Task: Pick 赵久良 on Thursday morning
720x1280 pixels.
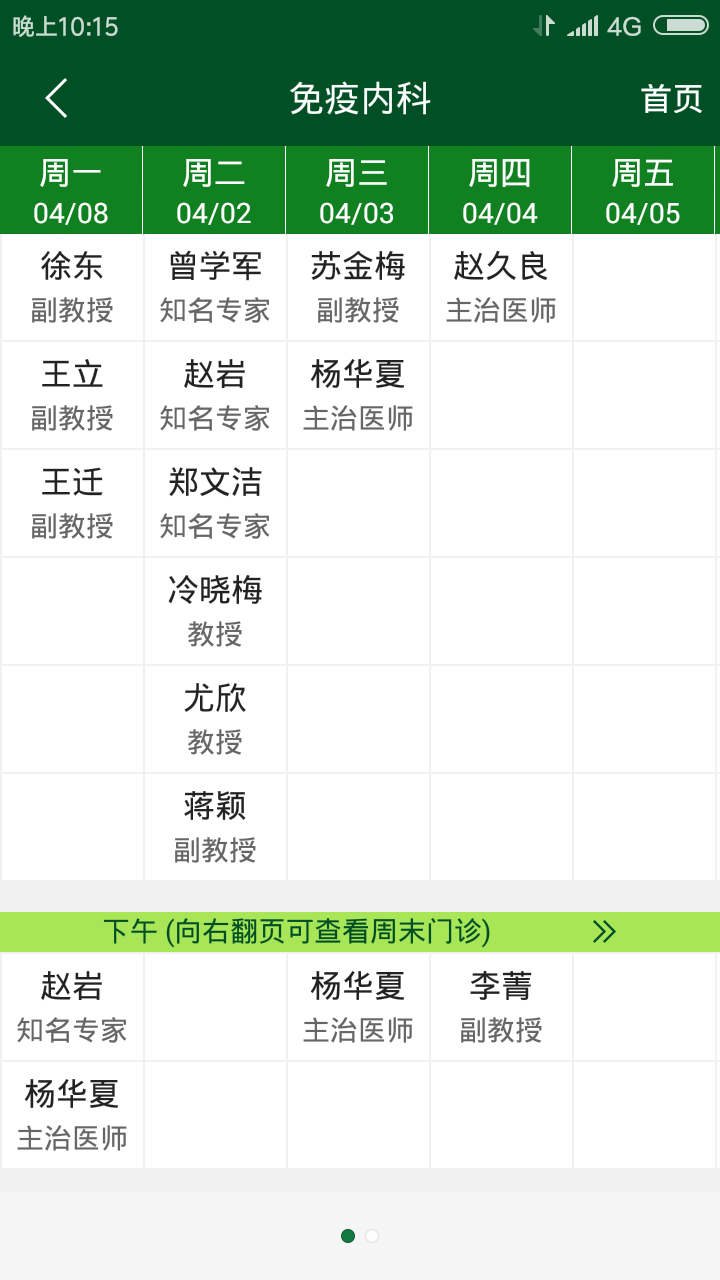Action: (501, 287)
